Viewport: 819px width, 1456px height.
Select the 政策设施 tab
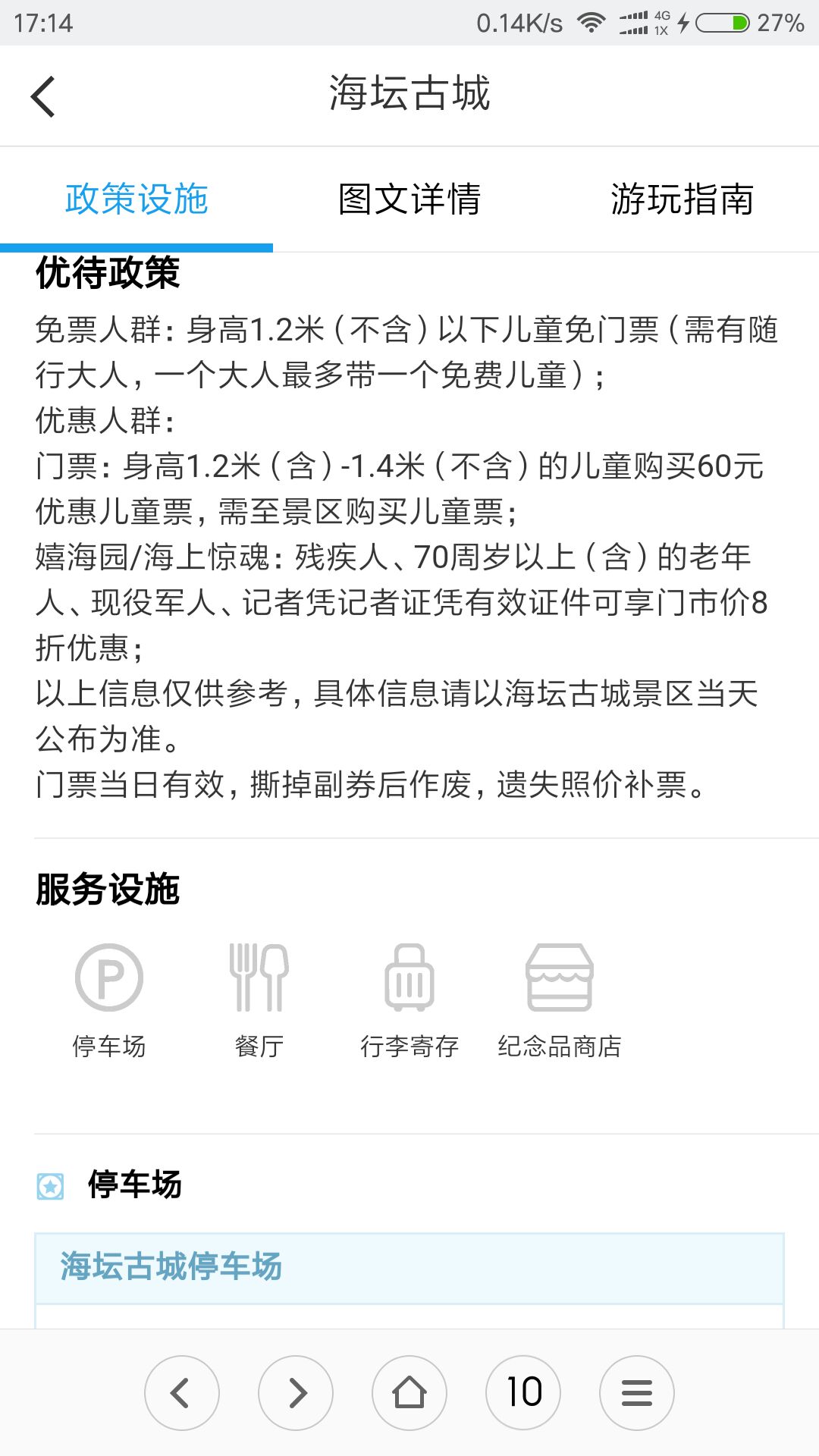(136, 199)
